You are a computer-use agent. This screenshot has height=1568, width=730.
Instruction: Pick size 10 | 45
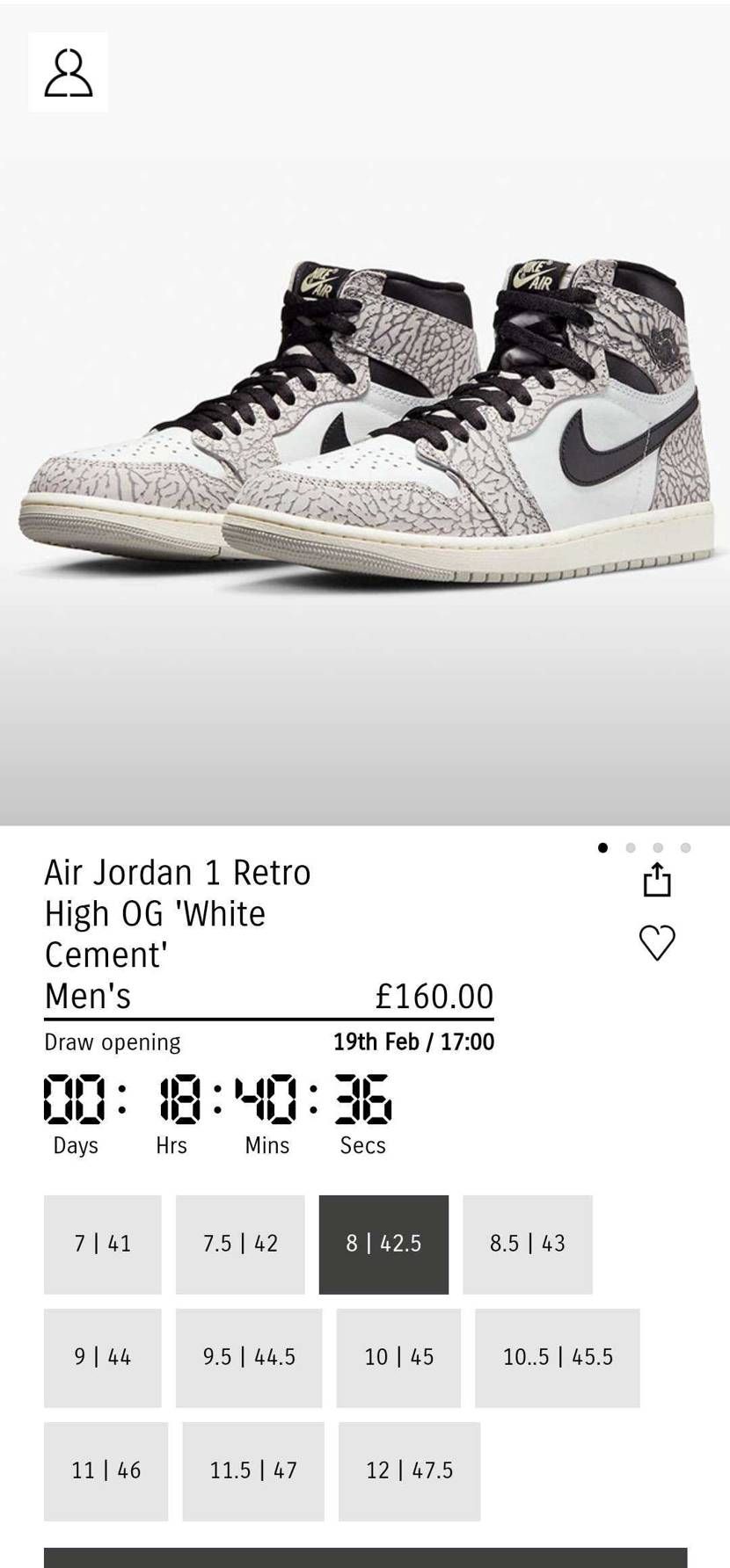(x=398, y=1357)
